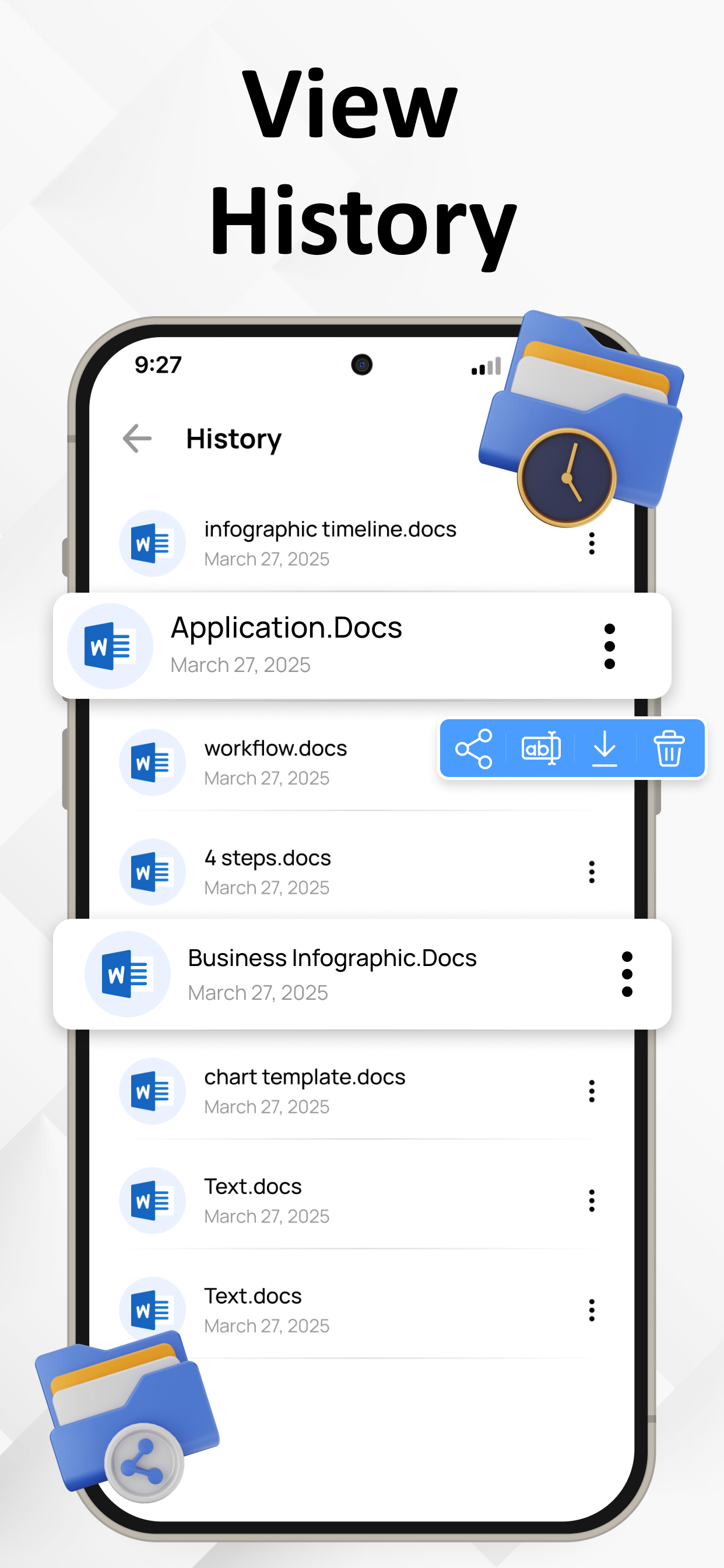The image size is (724, 1568).
Task: Open the three-dot menu for 4 steps.docs
Action: coord(591,871)
